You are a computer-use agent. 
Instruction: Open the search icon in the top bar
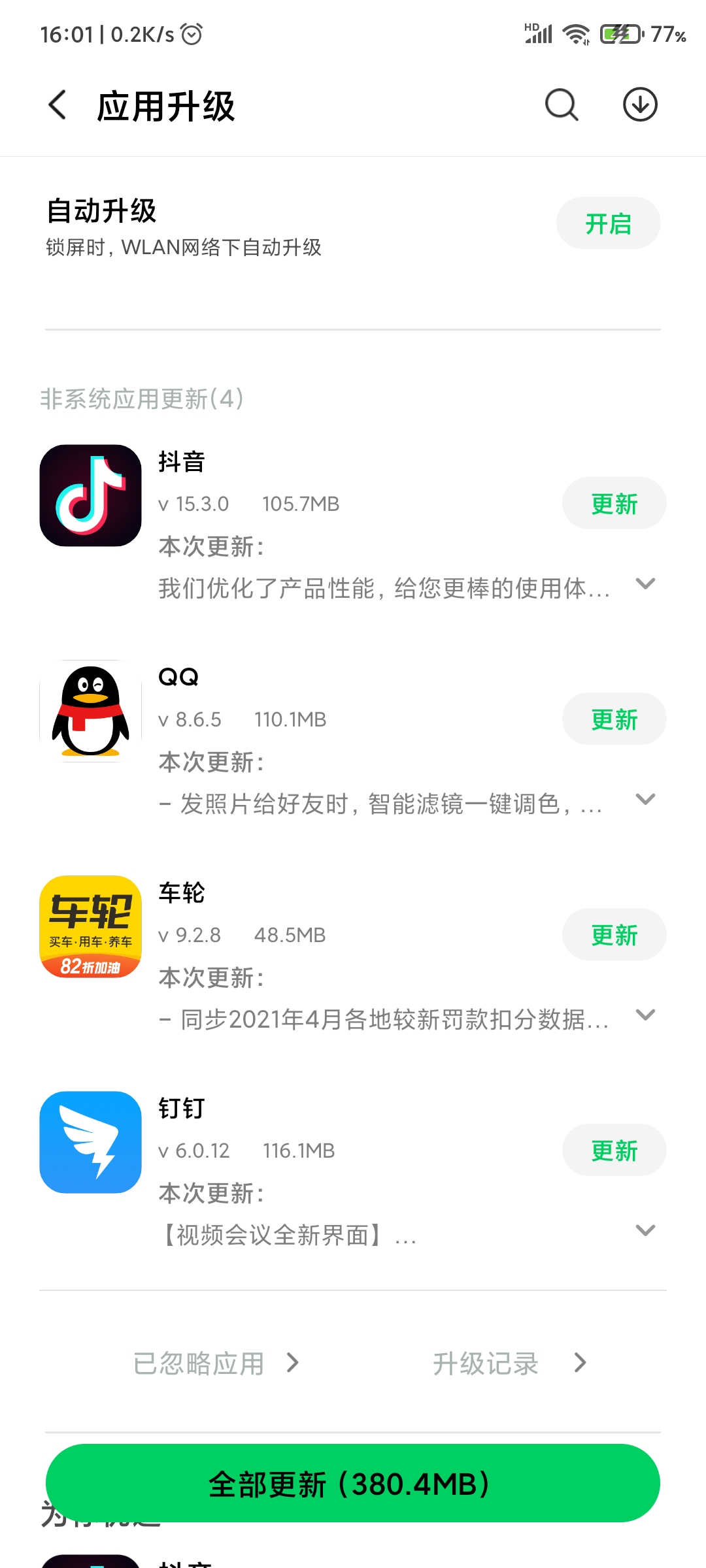coord(562,105)
